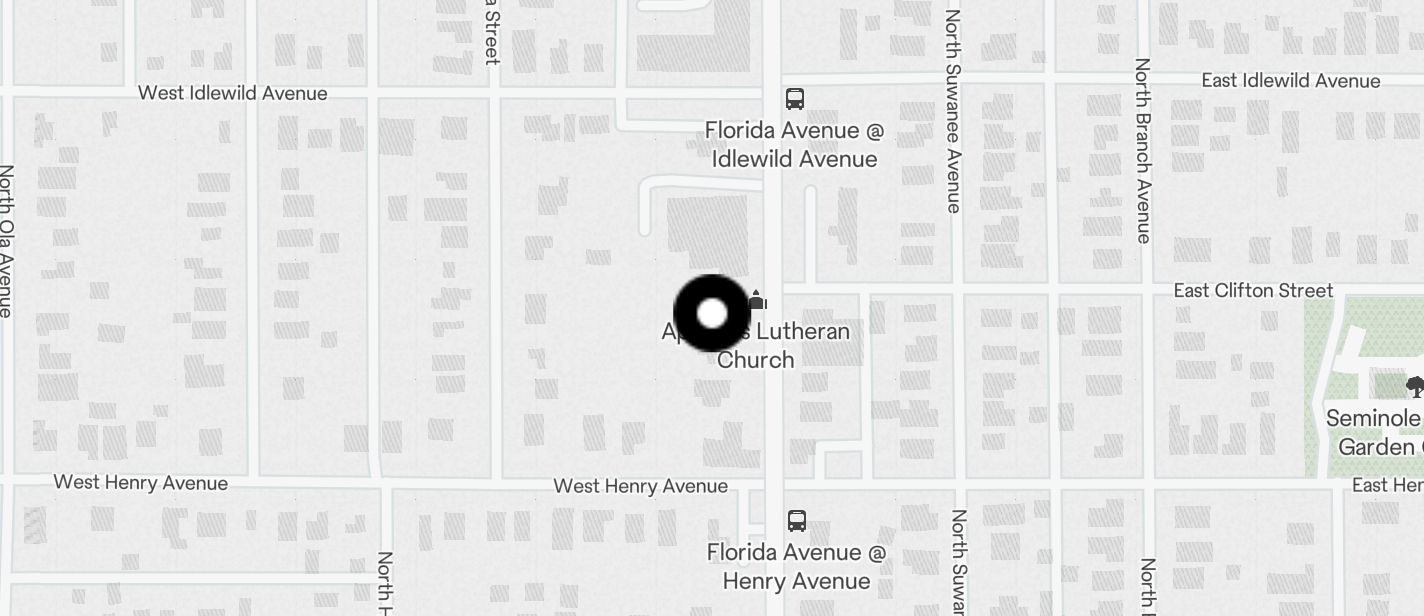
Task: Tap the Florida Avenue @ Henry Avenue bus stop
Action: pyautogui.click(x=797, y=521)
